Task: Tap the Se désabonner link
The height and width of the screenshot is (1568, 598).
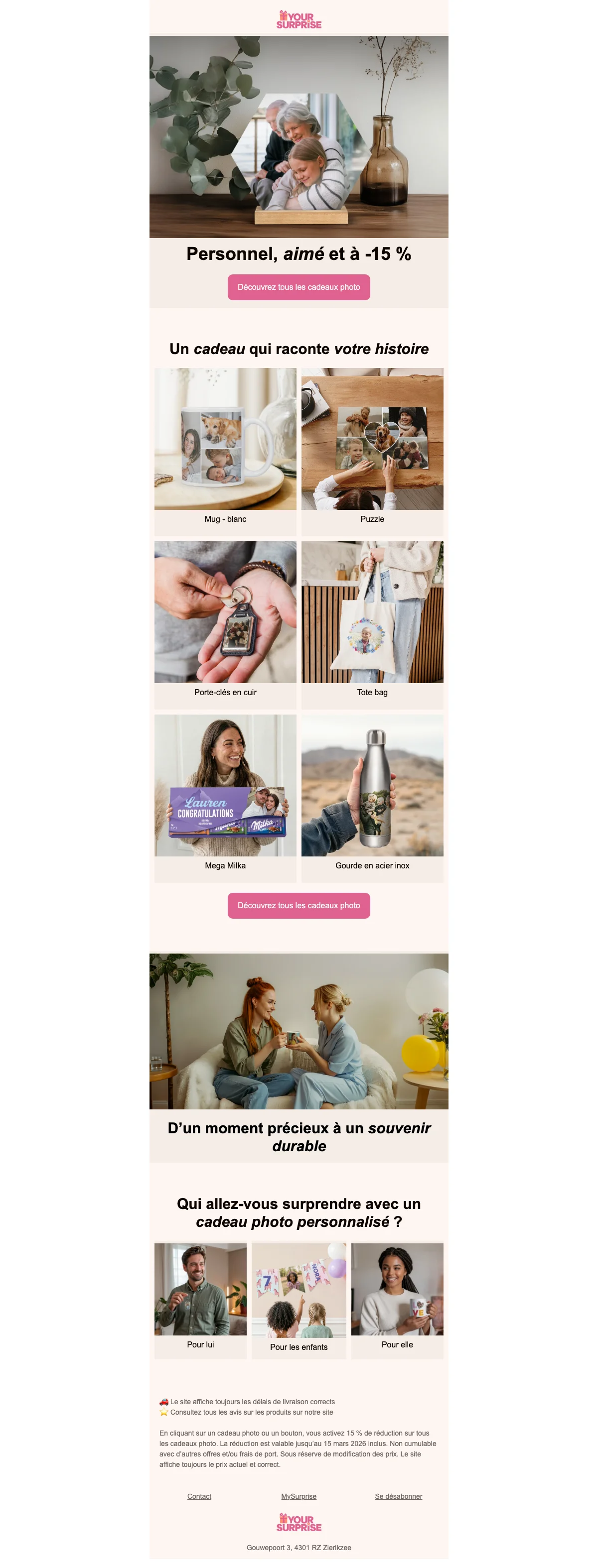Action: 398,1496
